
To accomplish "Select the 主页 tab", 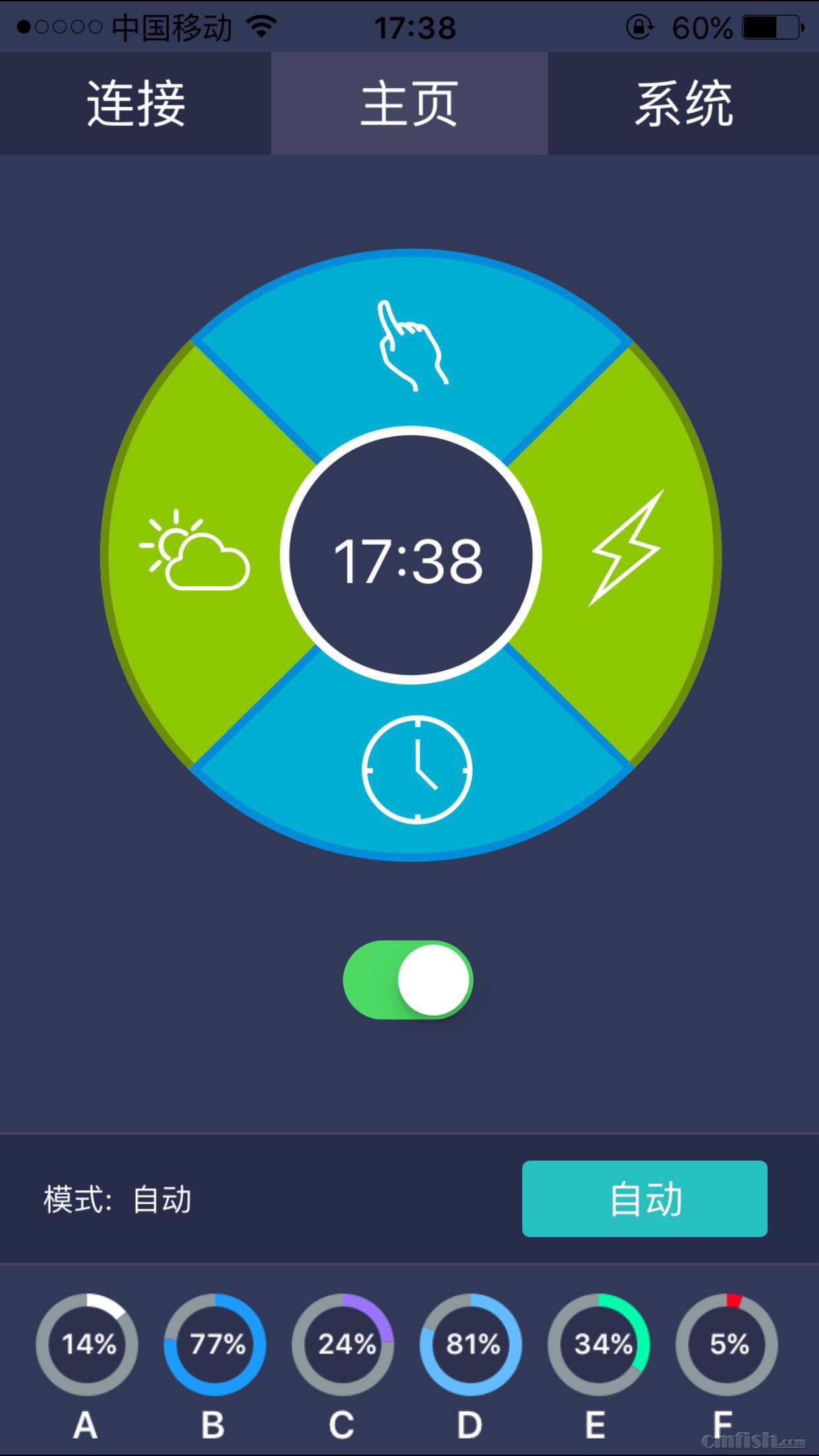I will tap(409, 104).
